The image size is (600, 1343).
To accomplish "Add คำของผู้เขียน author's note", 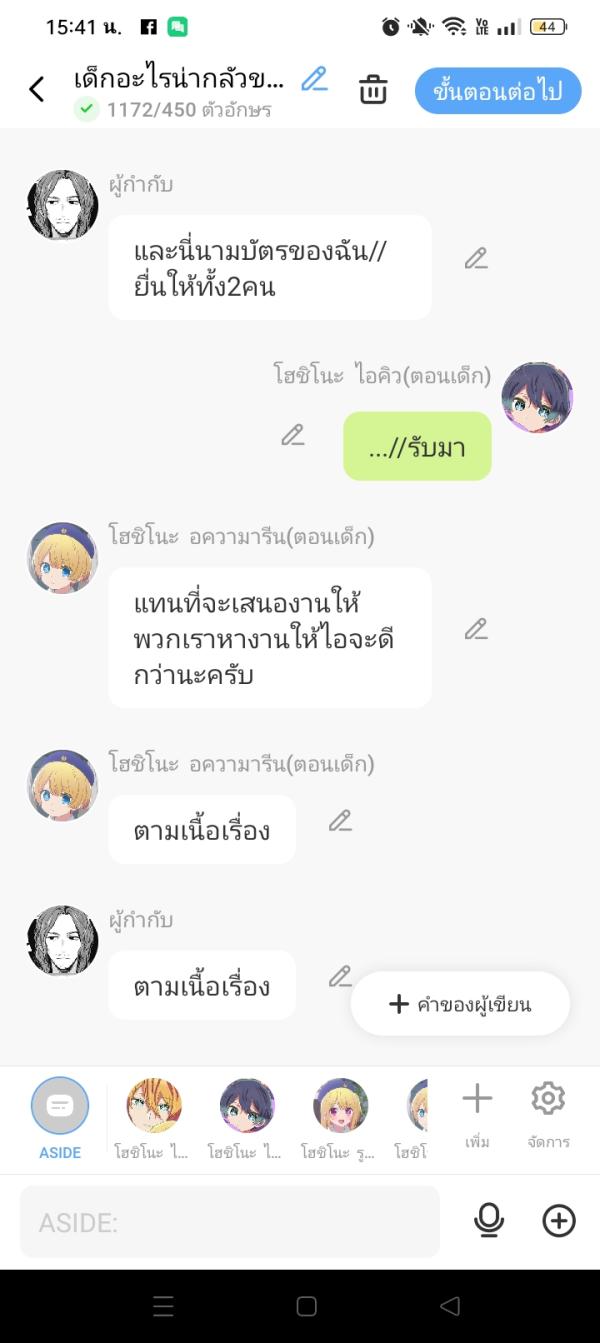I will [x=460, y=1004].
